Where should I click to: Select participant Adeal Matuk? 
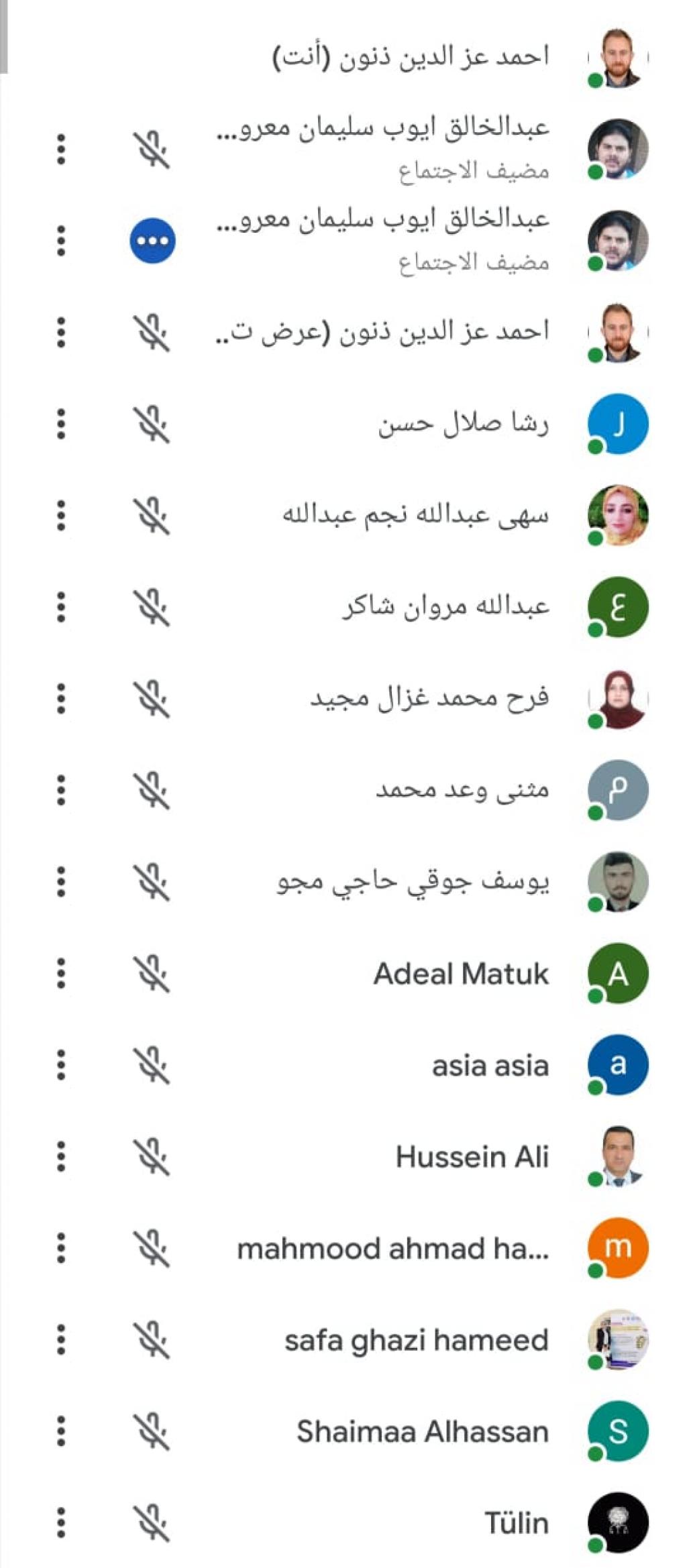[x=461, y=974]
